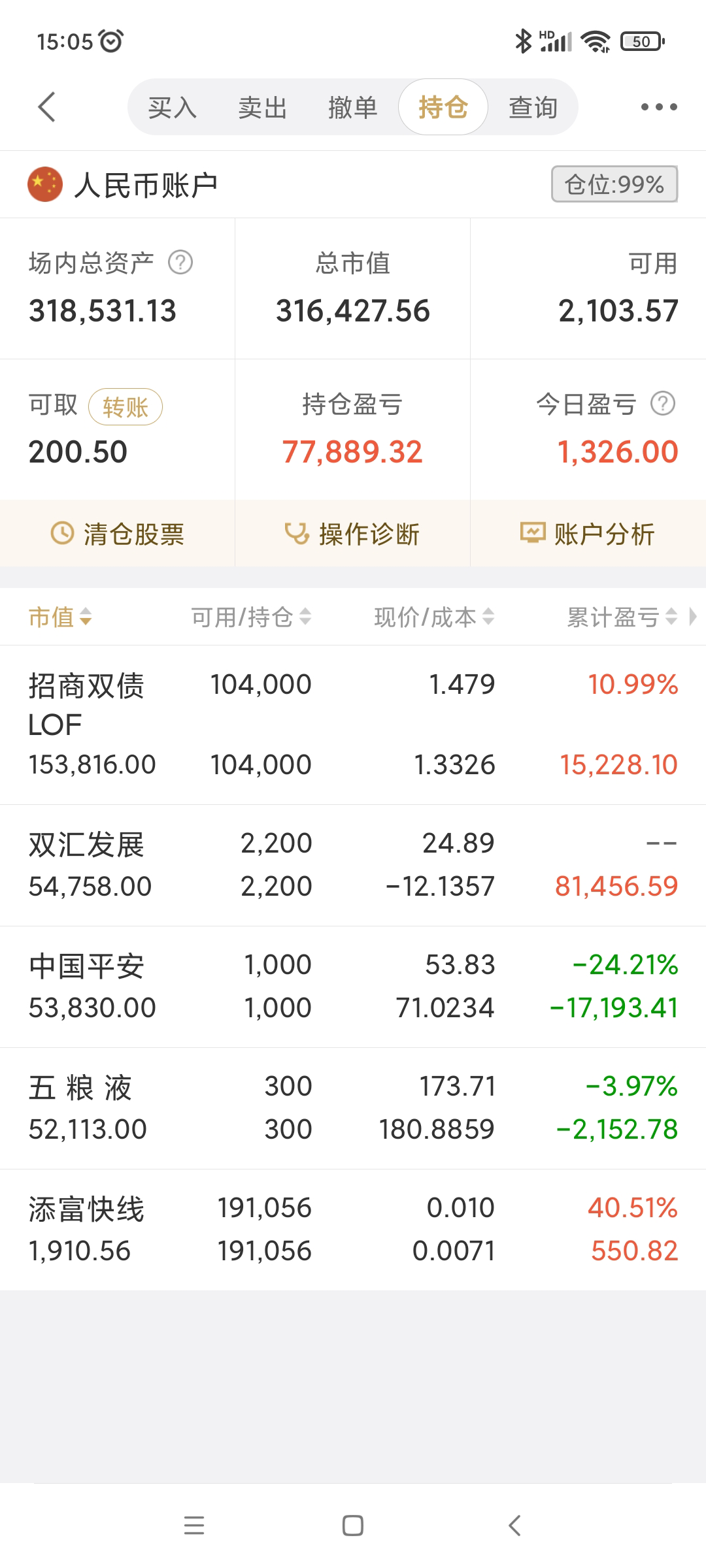Switch to the 买入 tab
The height and width of the screenshot is (1568, 706).
173,108
